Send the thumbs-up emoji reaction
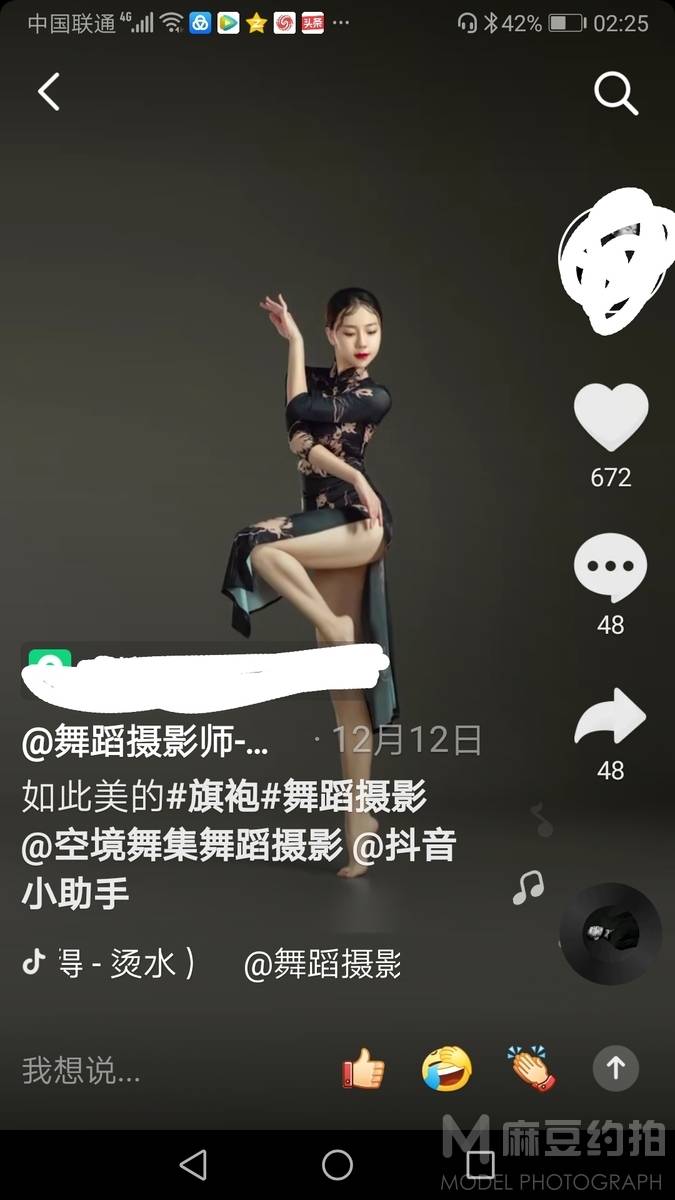 point(363,1070)
